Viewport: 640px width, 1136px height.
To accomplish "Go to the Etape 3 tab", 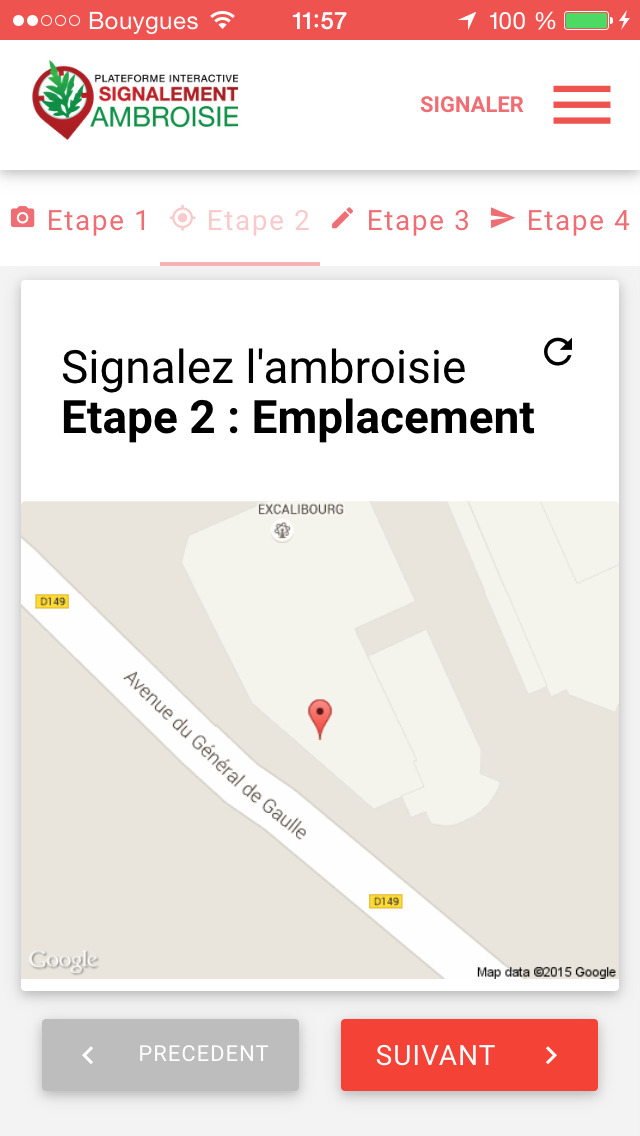I will point(400,220).
